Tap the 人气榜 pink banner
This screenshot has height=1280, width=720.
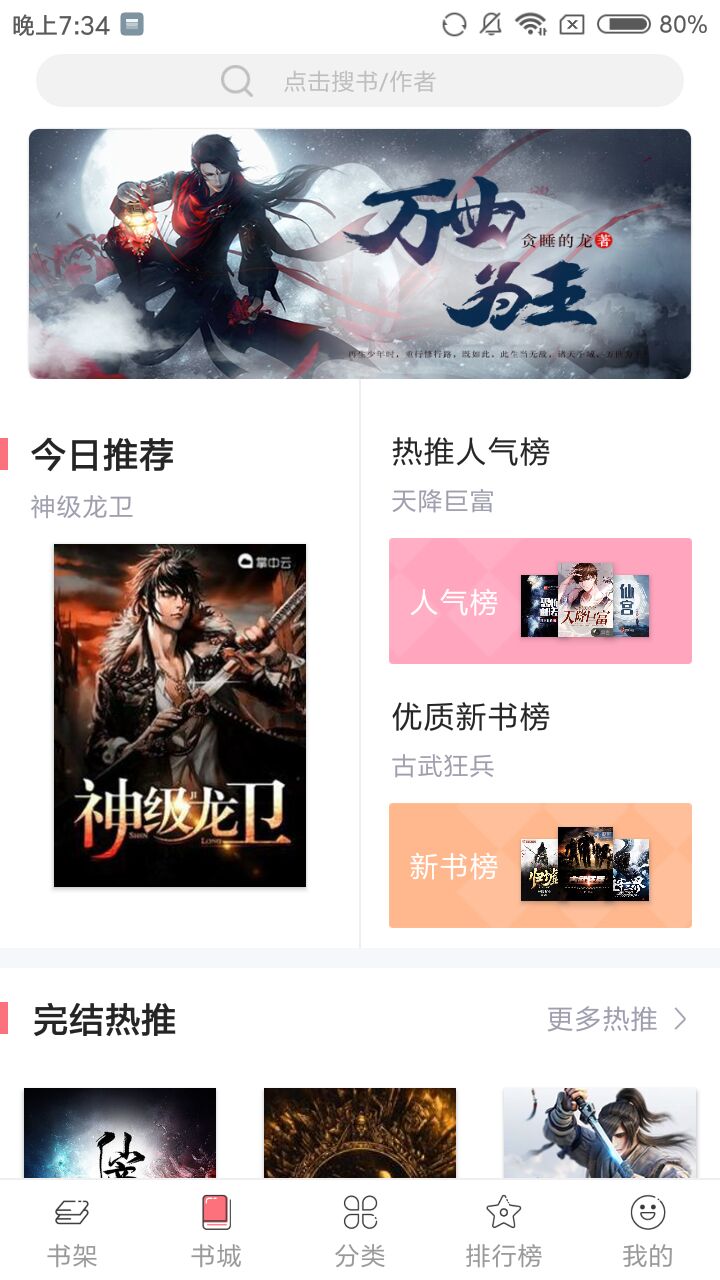click(540, 600)
